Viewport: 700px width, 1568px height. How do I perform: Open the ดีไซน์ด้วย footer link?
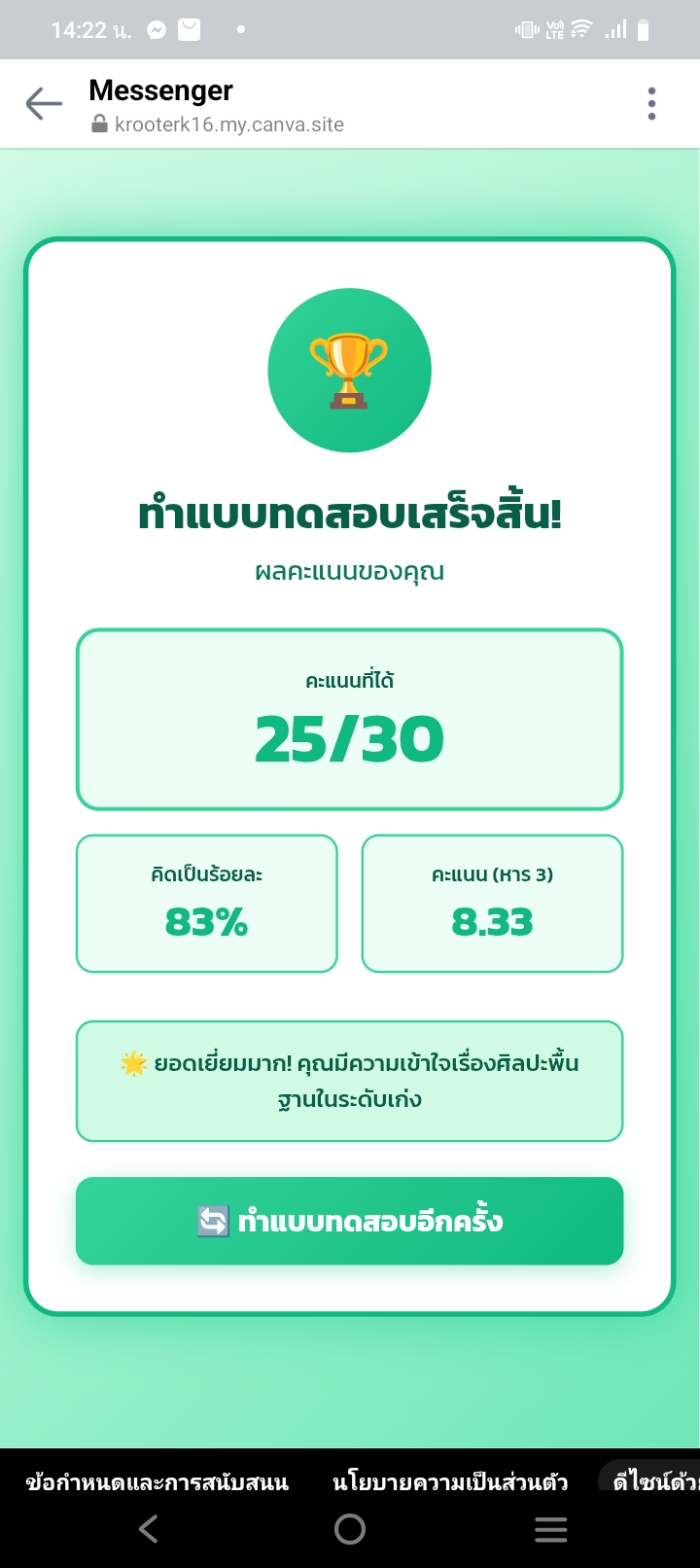click(x=655, y=1482)
